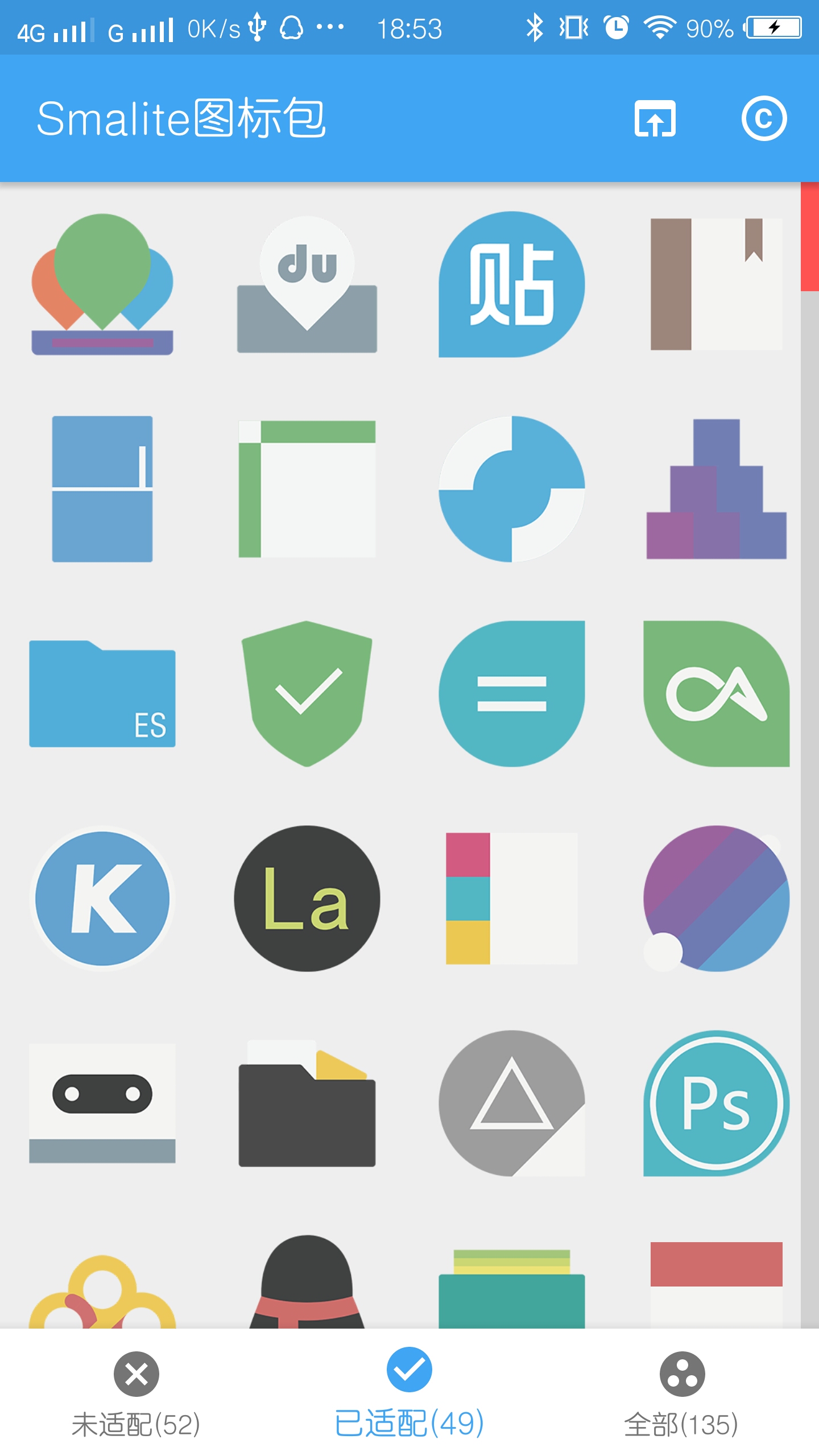Switch to the 未适配(52) tab
The height and width of the screenshot is (1456, 819).
[136, 1393]
